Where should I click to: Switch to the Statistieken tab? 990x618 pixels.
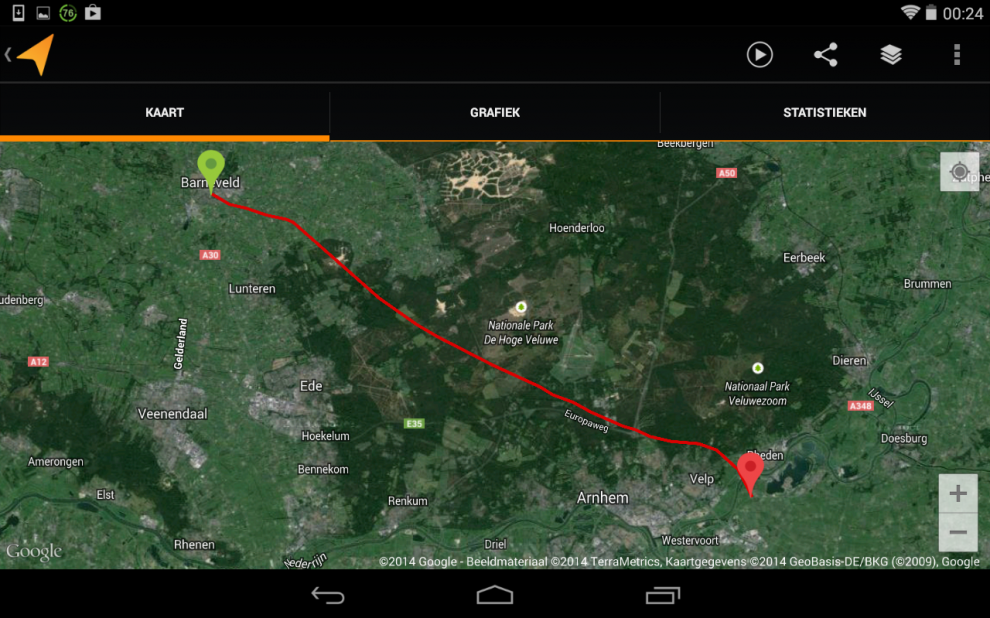click(x=824, y=113)
